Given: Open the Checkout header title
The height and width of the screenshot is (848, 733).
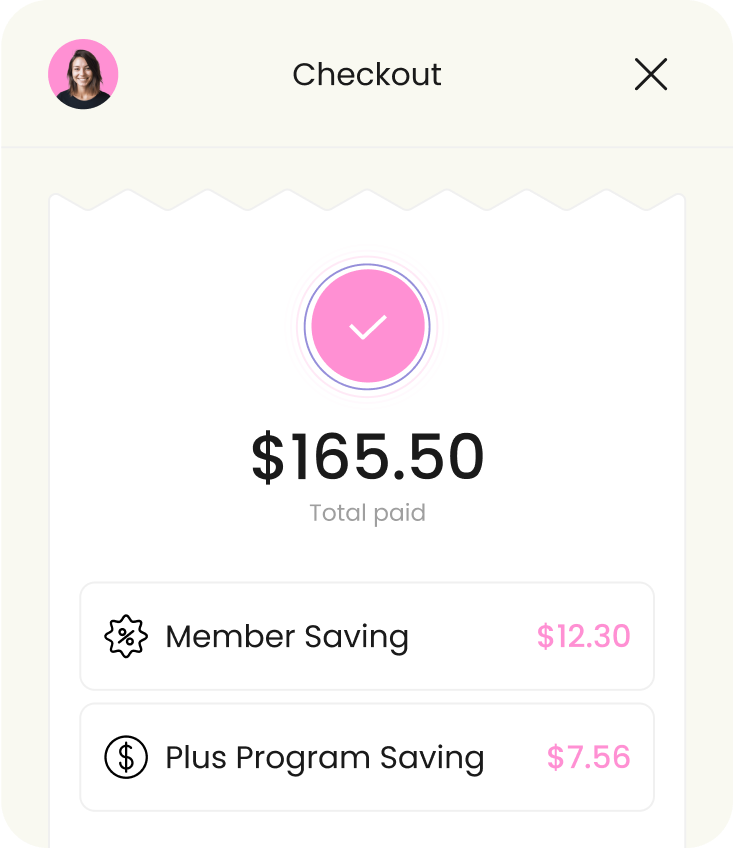Looking at the screenshot, I should pyautogui.click(x=367, y=74).
